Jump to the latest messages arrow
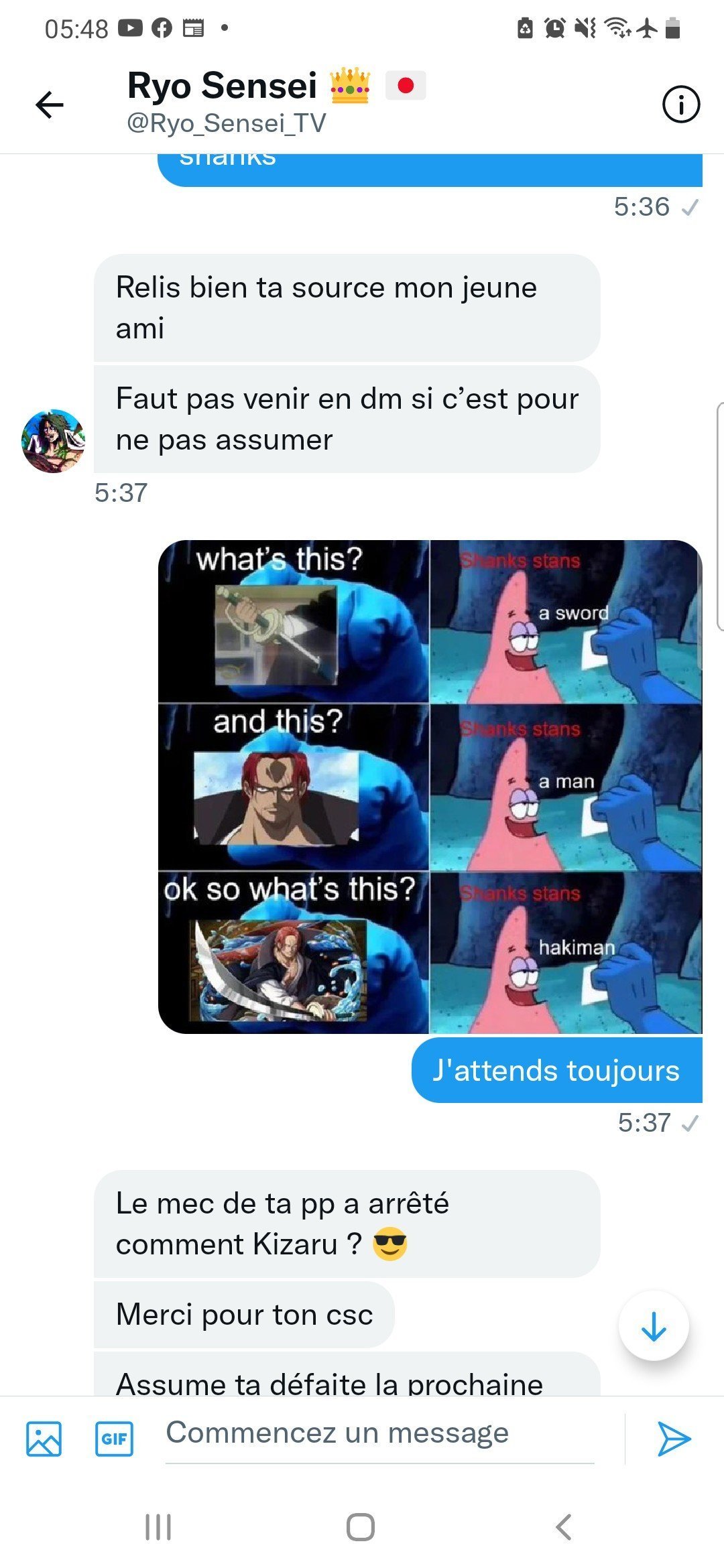Viewport: 724px width, 1568px height. coord(653,1326)
